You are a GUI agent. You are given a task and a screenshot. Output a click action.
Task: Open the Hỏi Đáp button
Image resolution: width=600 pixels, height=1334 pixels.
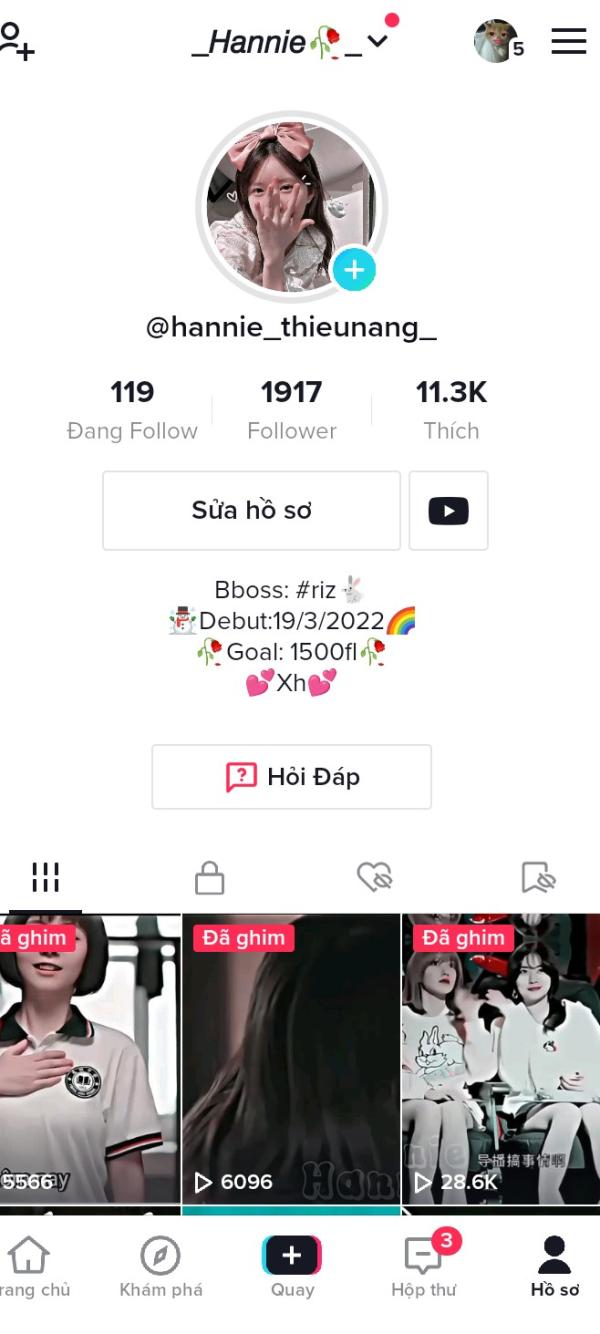tap(291, 776)
